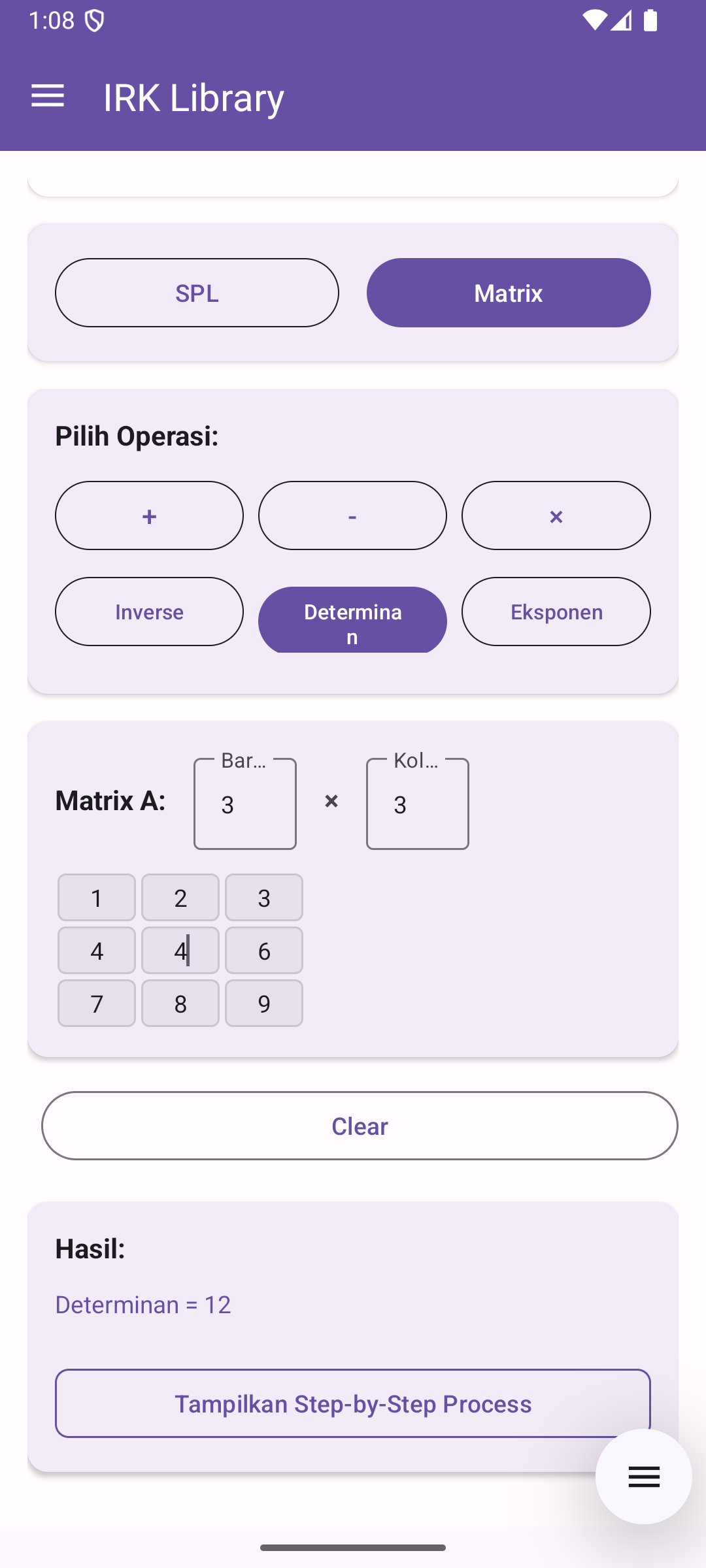Choose the addition (+) operation

(149, 515)
